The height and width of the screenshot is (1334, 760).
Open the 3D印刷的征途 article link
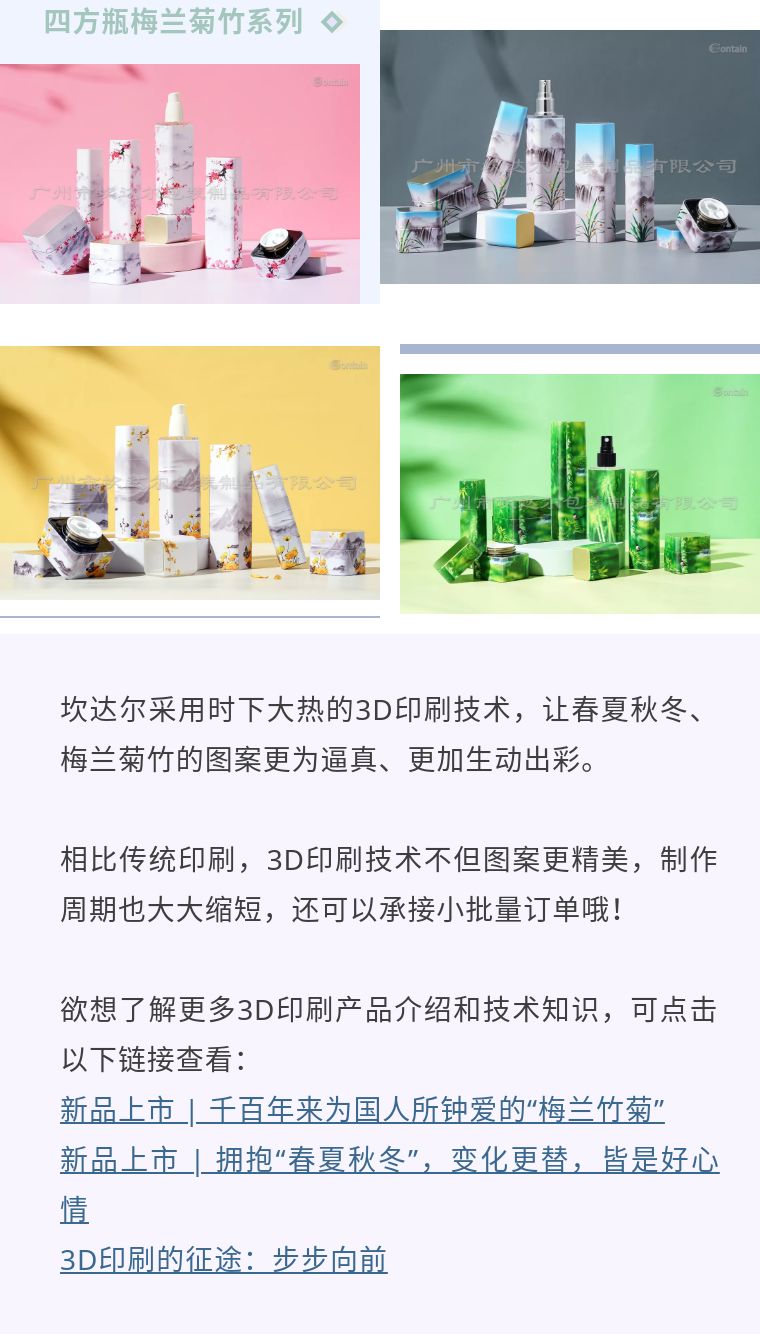223,1260
